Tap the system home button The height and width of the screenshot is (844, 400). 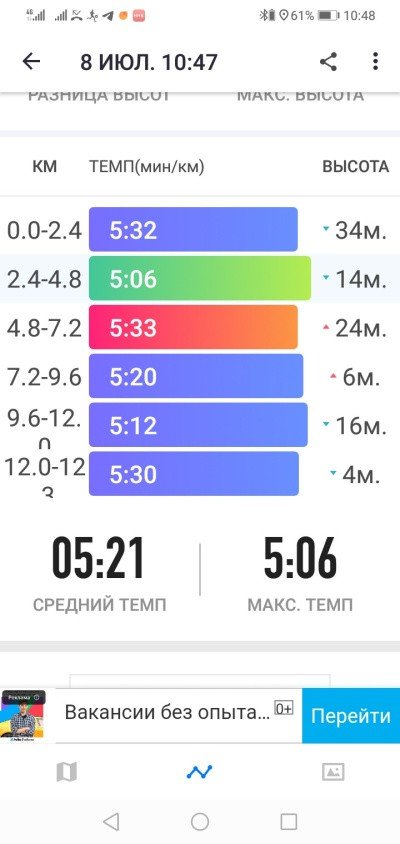coord(200,821)
